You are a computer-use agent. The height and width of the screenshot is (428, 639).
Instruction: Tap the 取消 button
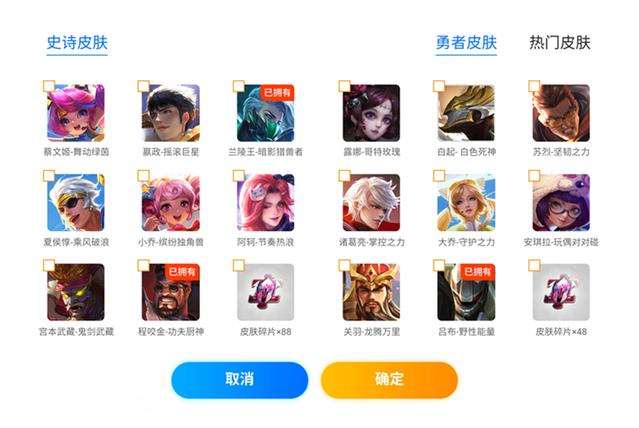tap(239, 380)
